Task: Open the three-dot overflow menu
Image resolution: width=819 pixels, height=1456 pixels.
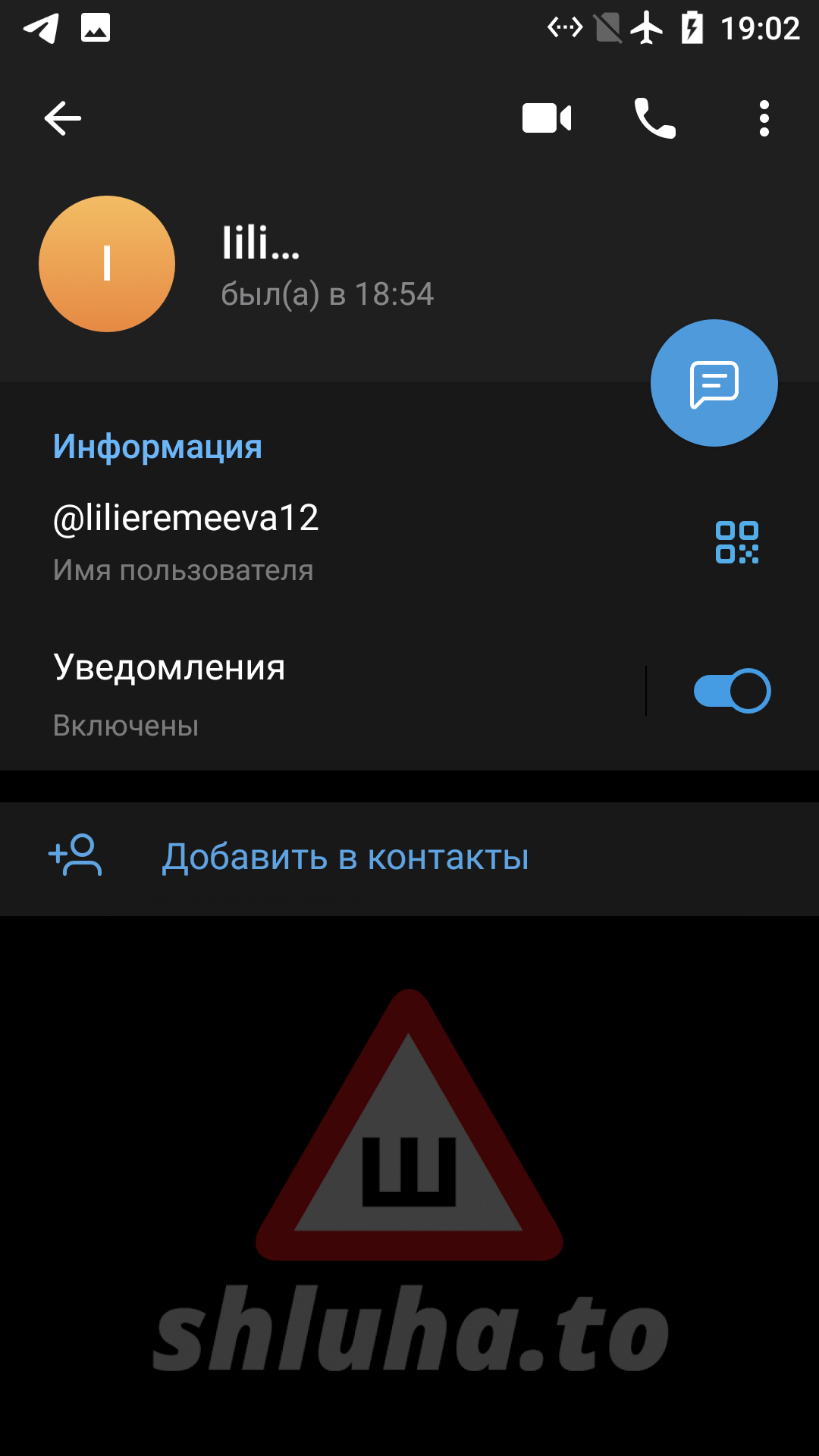Action: 764,118
